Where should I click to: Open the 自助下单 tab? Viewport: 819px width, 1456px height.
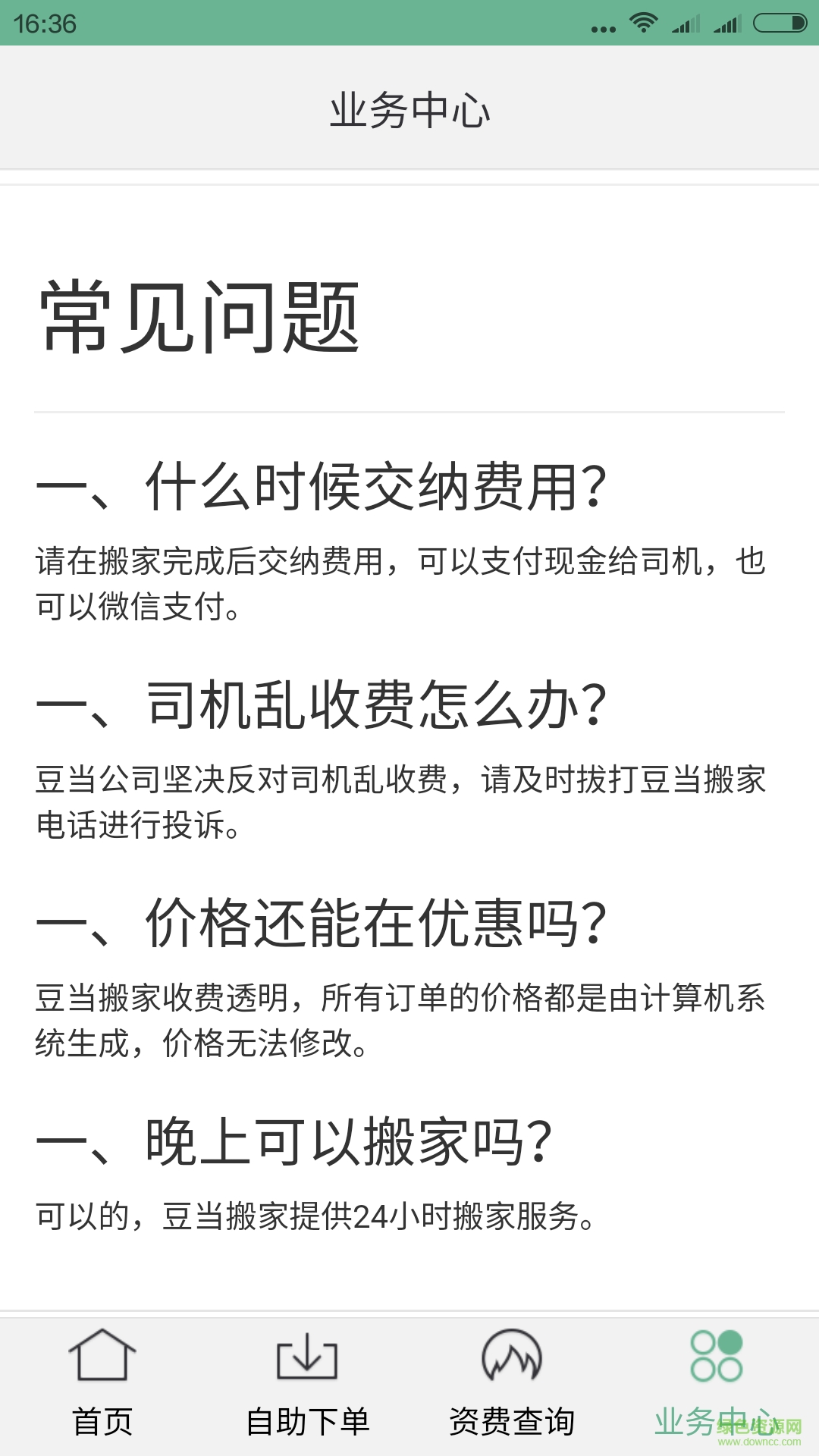click(307, 1417)
